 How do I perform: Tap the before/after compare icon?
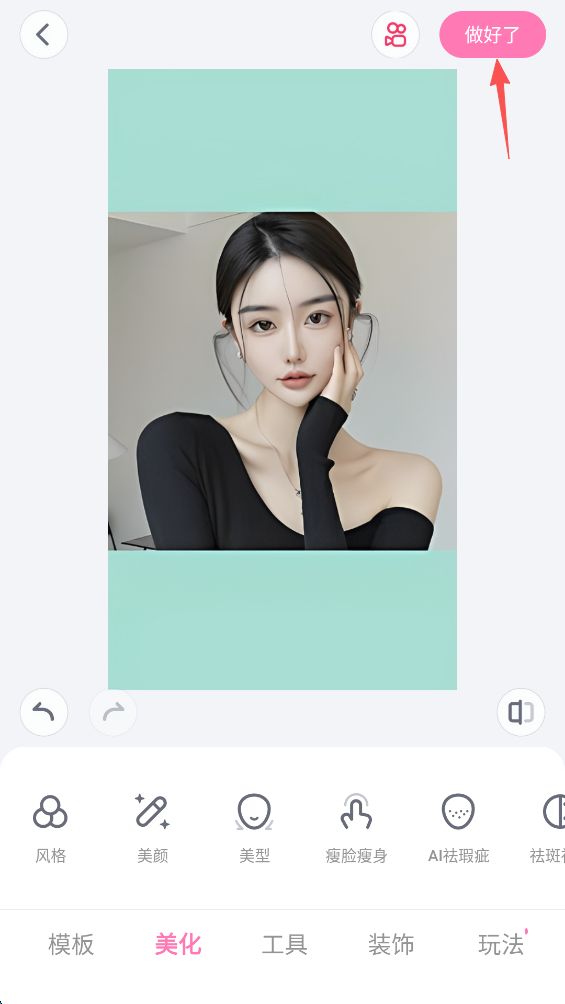point(521,712)
